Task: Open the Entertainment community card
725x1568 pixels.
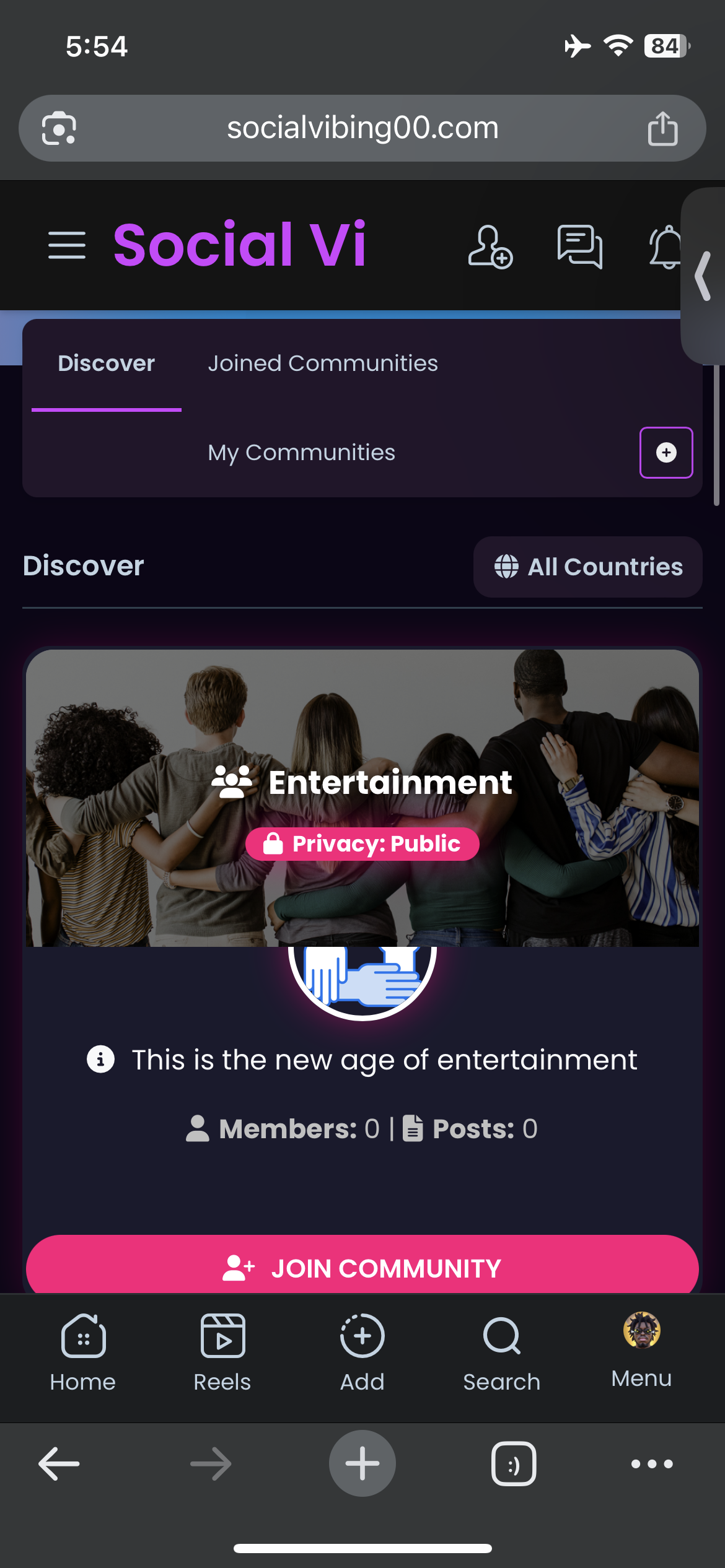Action: tap(390, 782)
